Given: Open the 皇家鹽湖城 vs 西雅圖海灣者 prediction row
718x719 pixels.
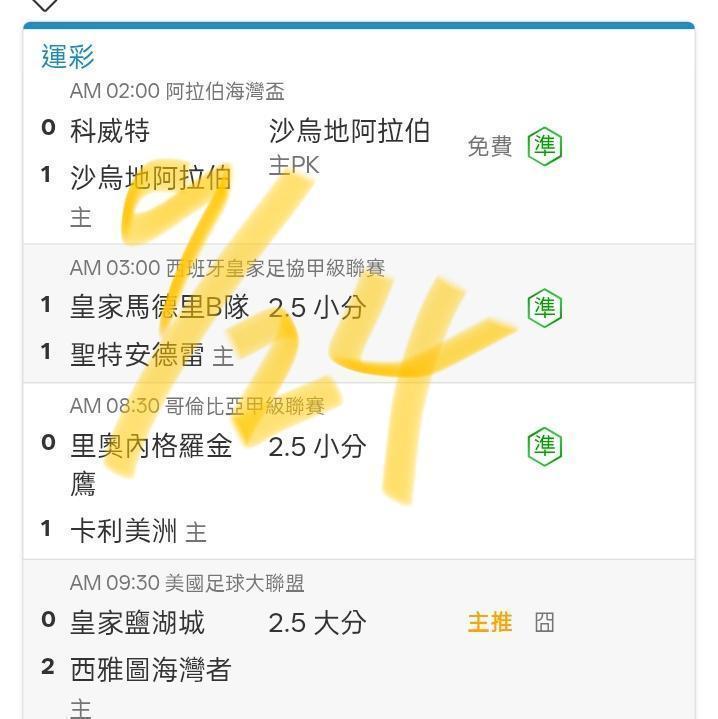Looking at the screenshot, I should 359,639.
